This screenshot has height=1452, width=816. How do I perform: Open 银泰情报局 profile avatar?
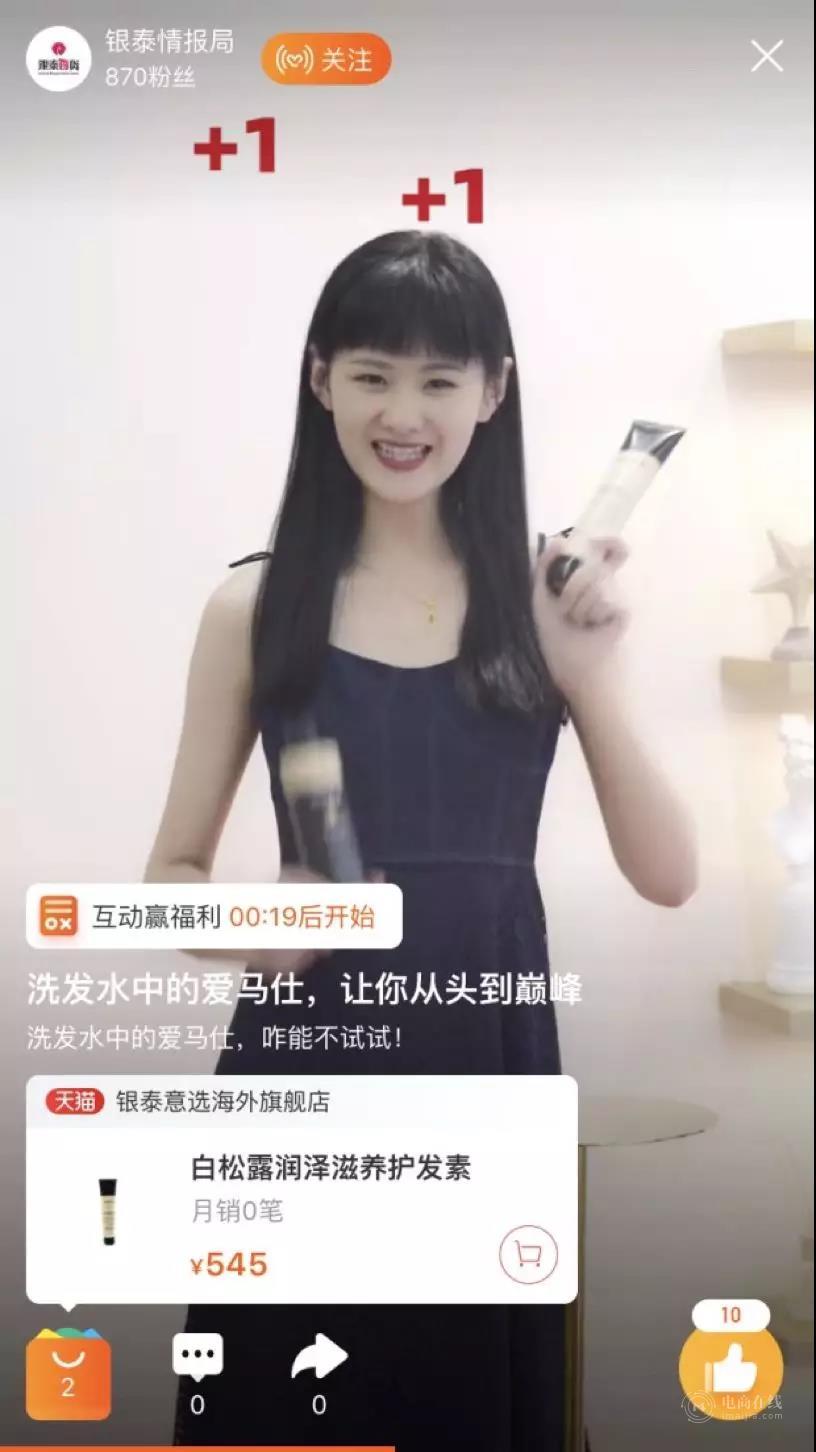point(58,59)
